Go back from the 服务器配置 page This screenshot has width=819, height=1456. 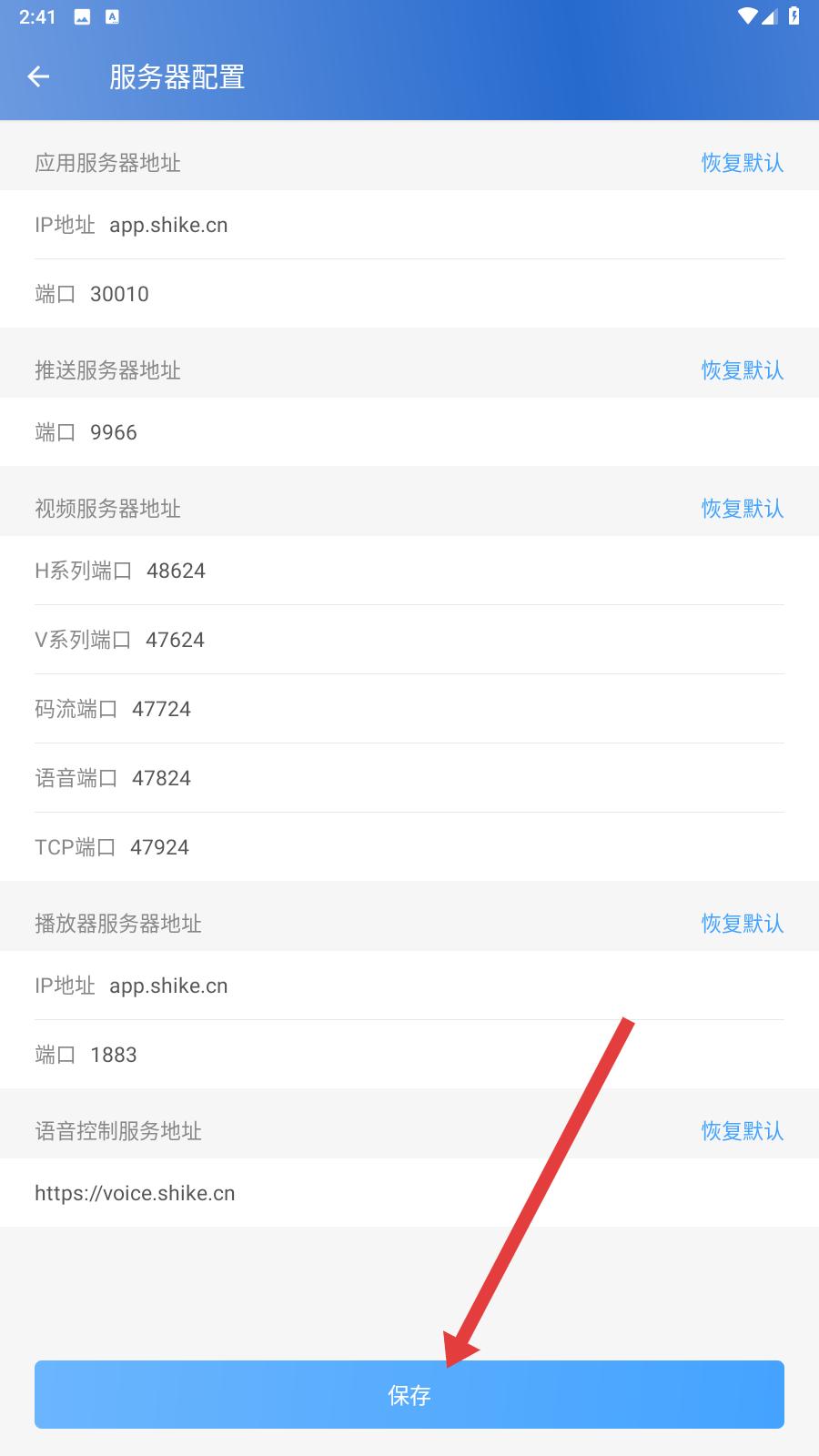[x=38, y=77]
